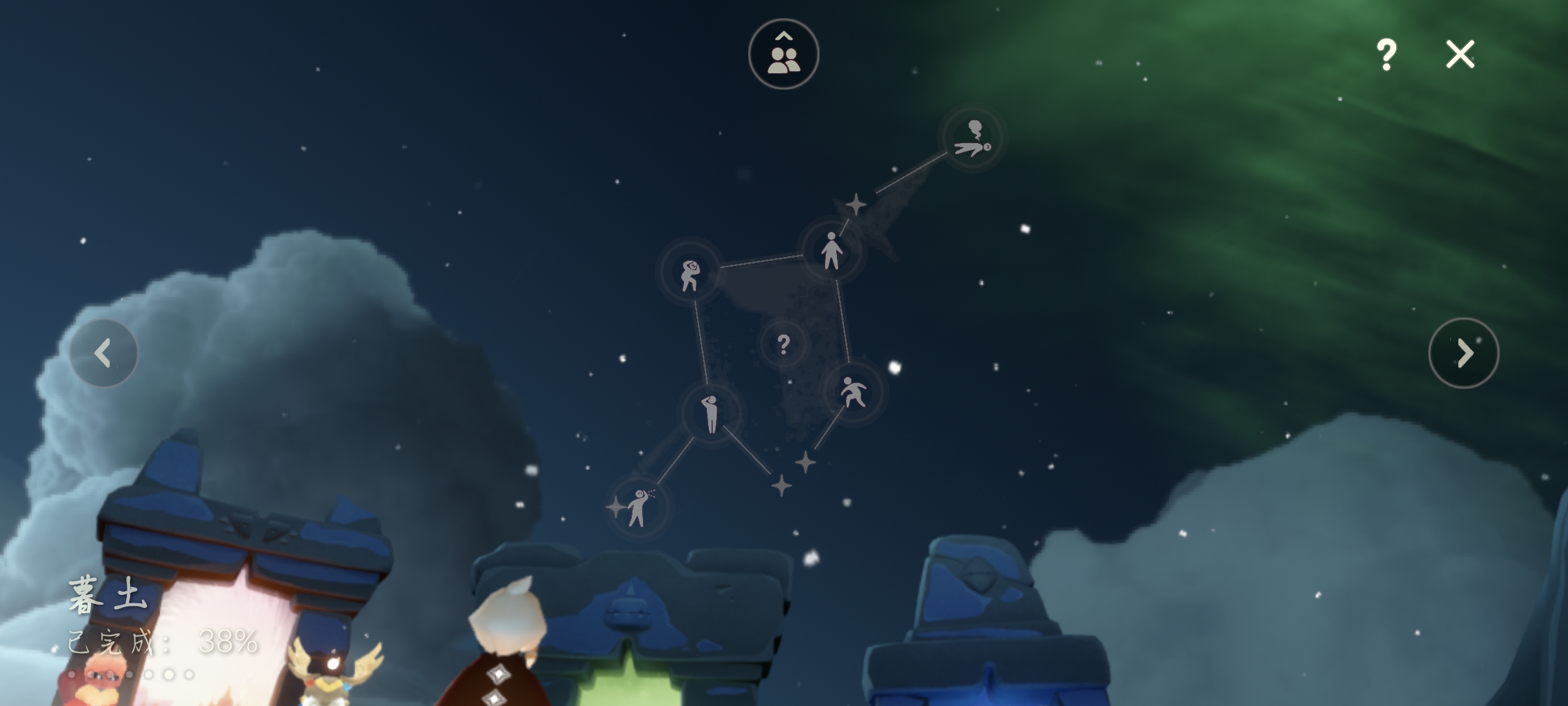This screenshot has height=706, width=1568.
Task: Open the friends constellation button
Action: pyautogui.click(x=783, y=54)
